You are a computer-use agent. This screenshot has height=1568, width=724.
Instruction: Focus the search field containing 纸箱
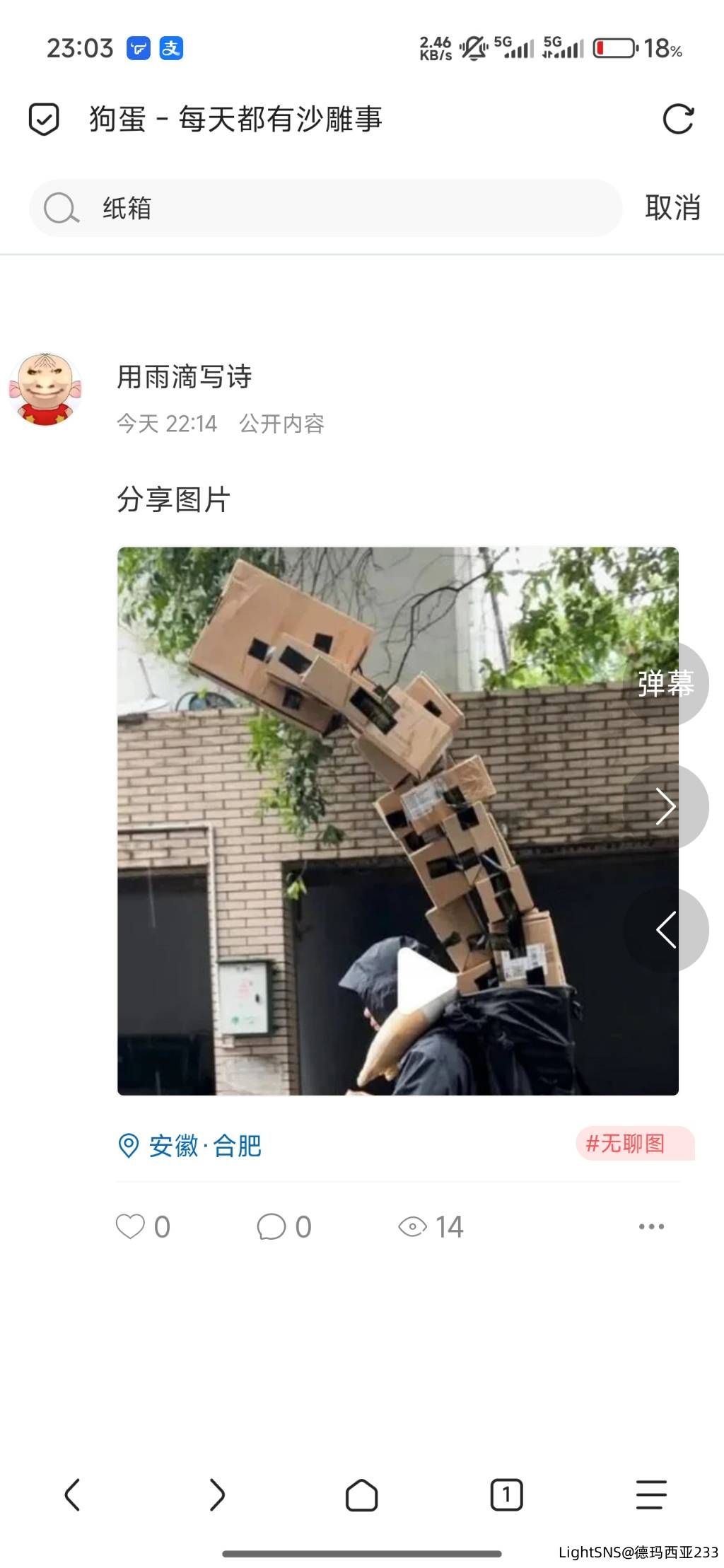pyautogui.click(x=339, y=208)
